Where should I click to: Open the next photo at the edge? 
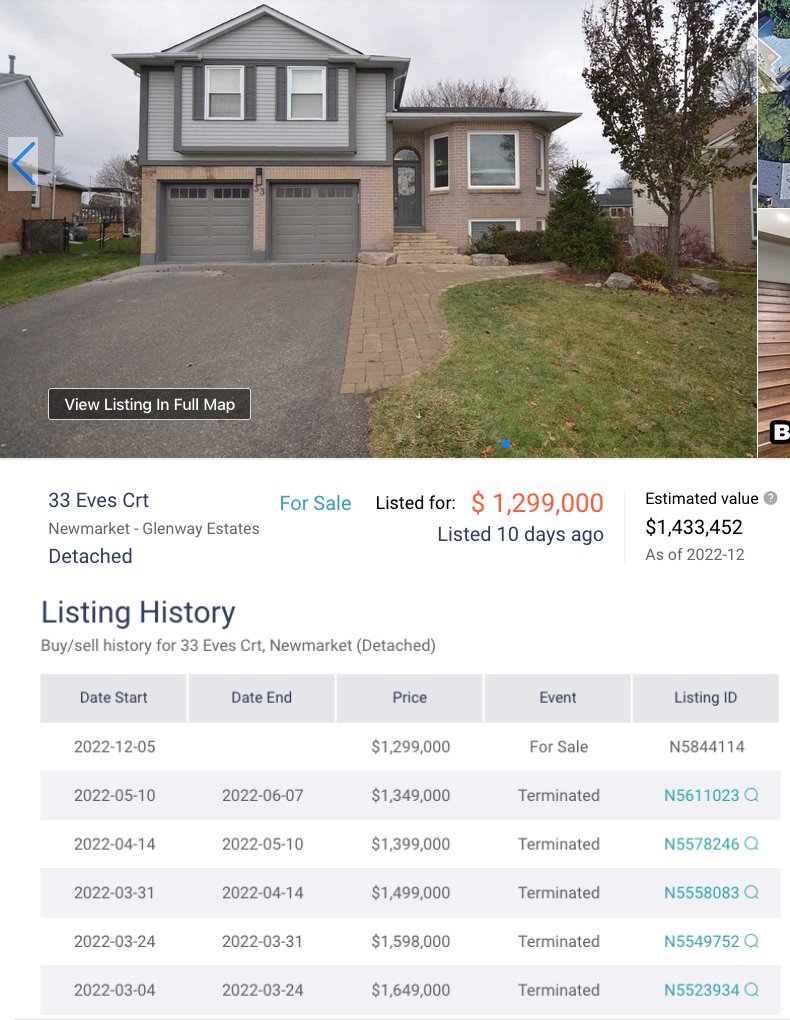[774, 230]
